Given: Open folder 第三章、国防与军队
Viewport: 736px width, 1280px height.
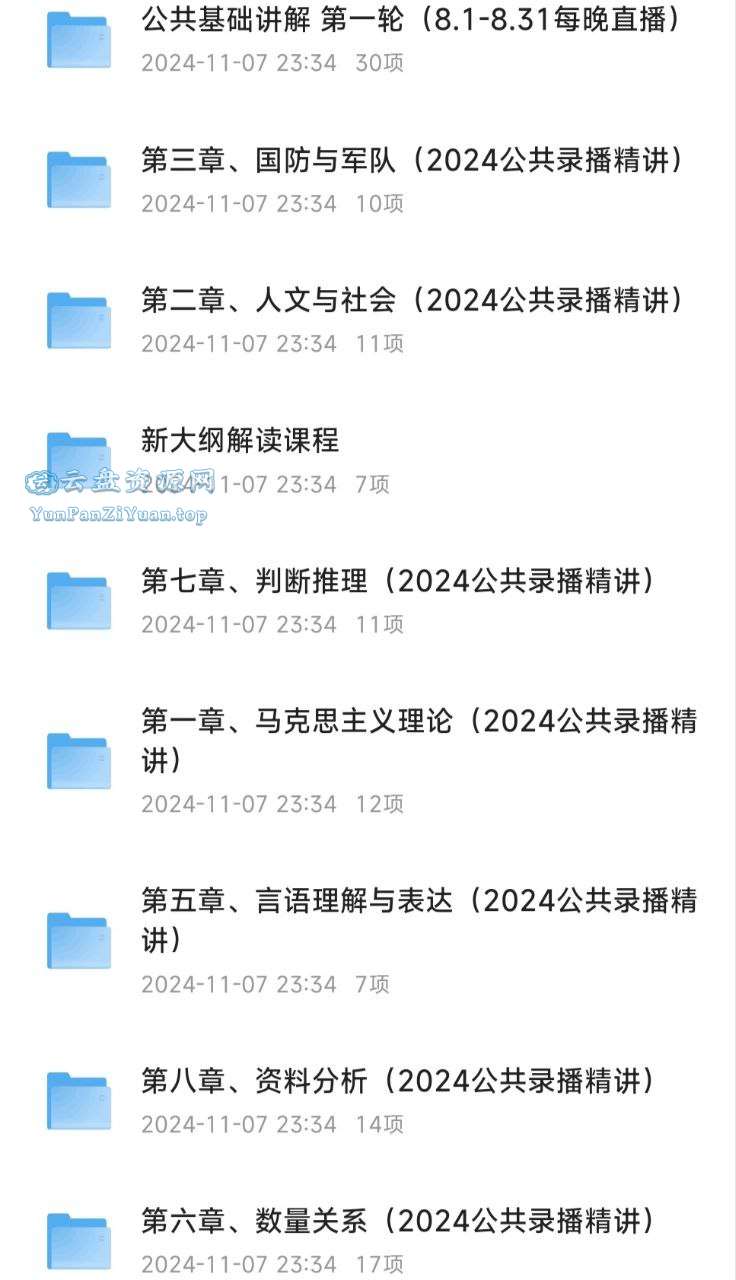Looking at the screenshot, I should point(368,180).
